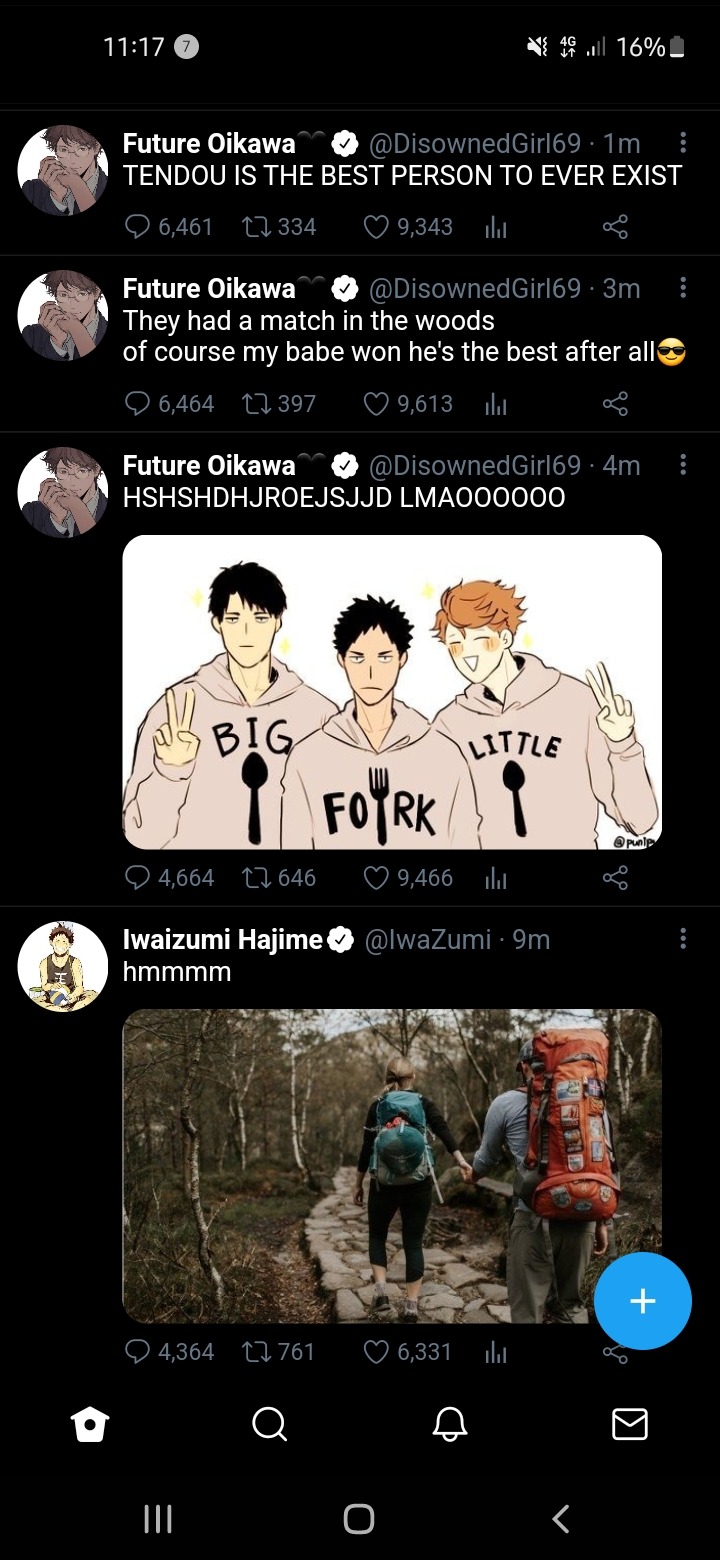Open overflow menu on TENDOU IS THE BEST tweet
This screenshot has width=720, height=1560.
tap(683, 143)
